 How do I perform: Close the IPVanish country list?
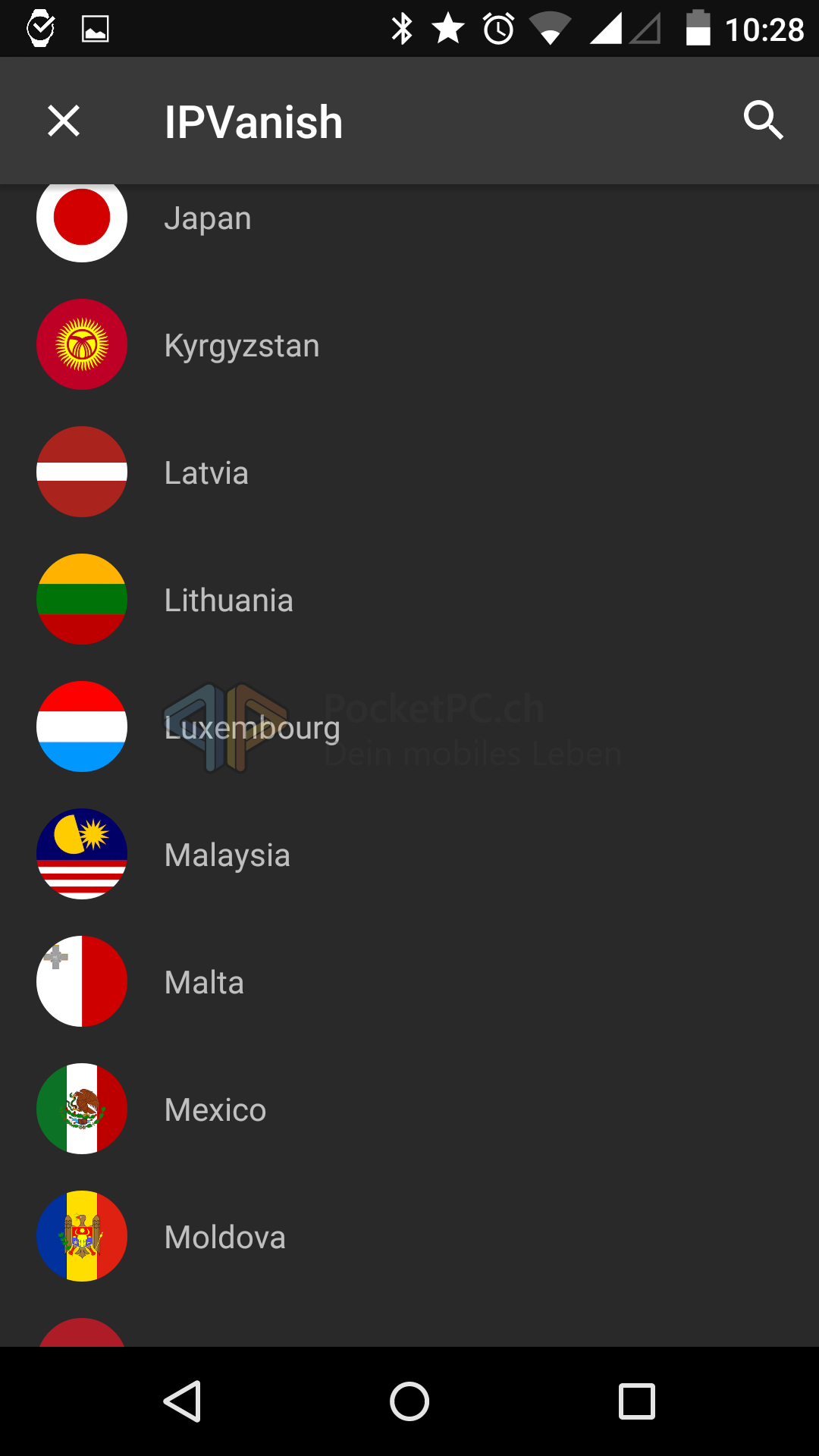coord(64,121)
